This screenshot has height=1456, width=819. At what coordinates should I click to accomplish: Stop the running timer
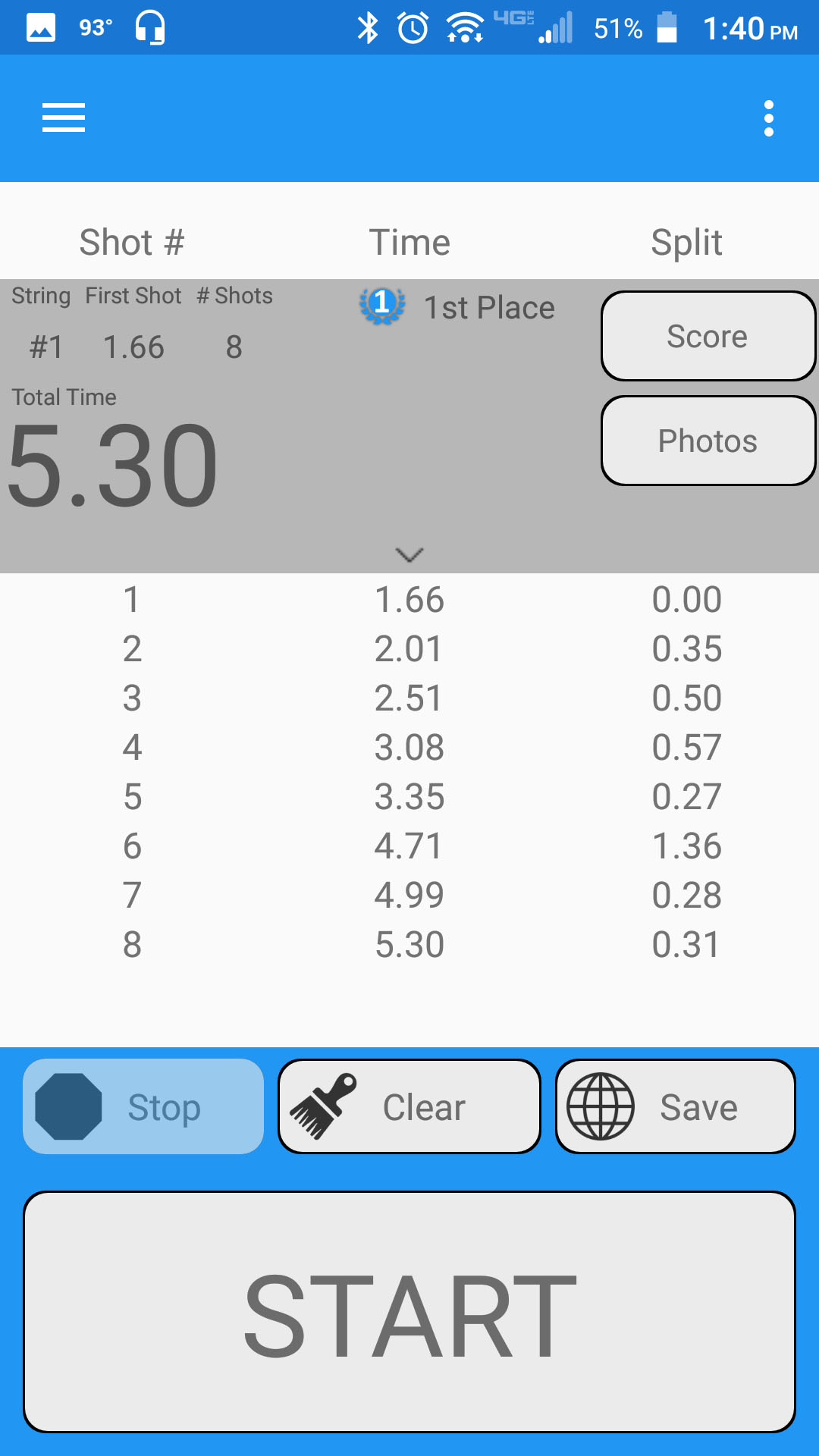point(143,1106)
